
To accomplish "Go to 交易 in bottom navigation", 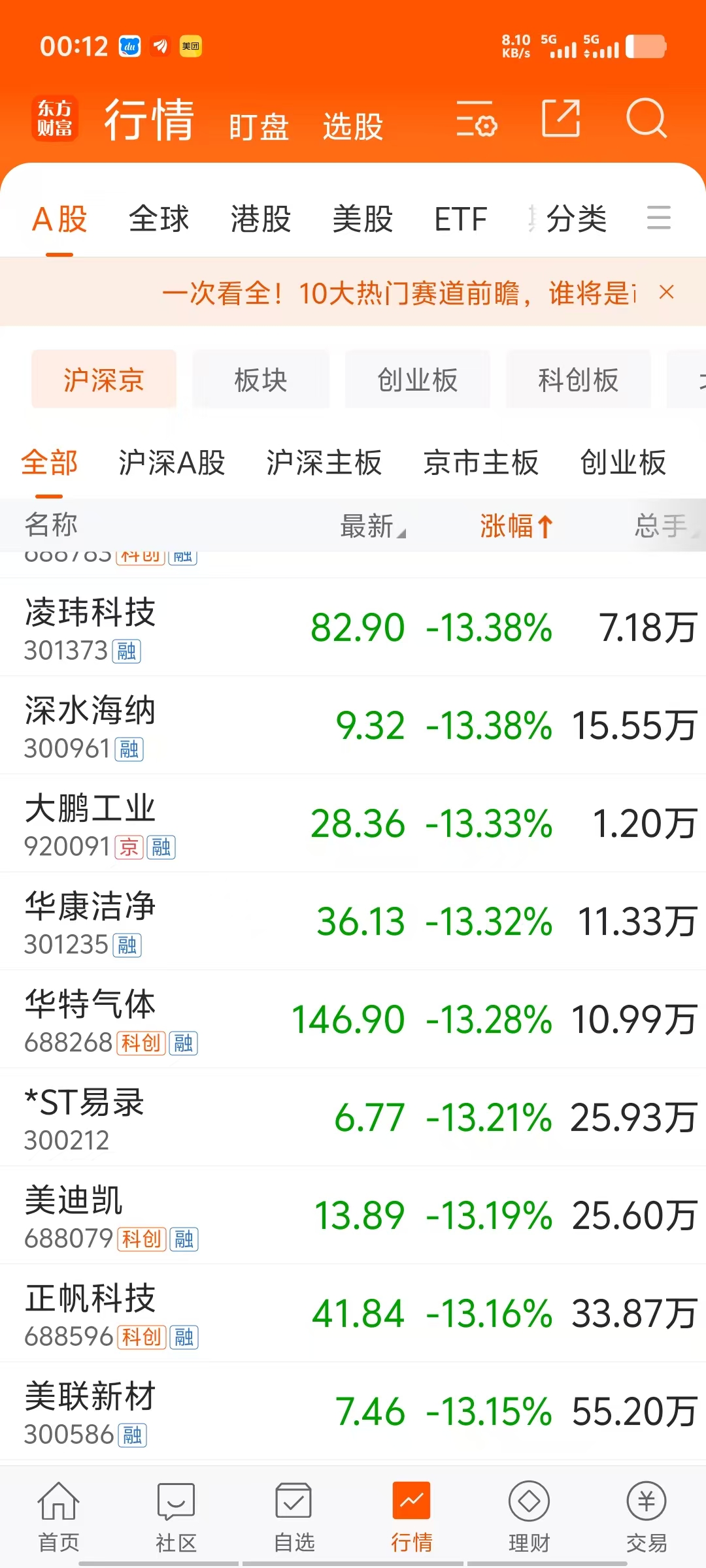I will [647, 1517].
